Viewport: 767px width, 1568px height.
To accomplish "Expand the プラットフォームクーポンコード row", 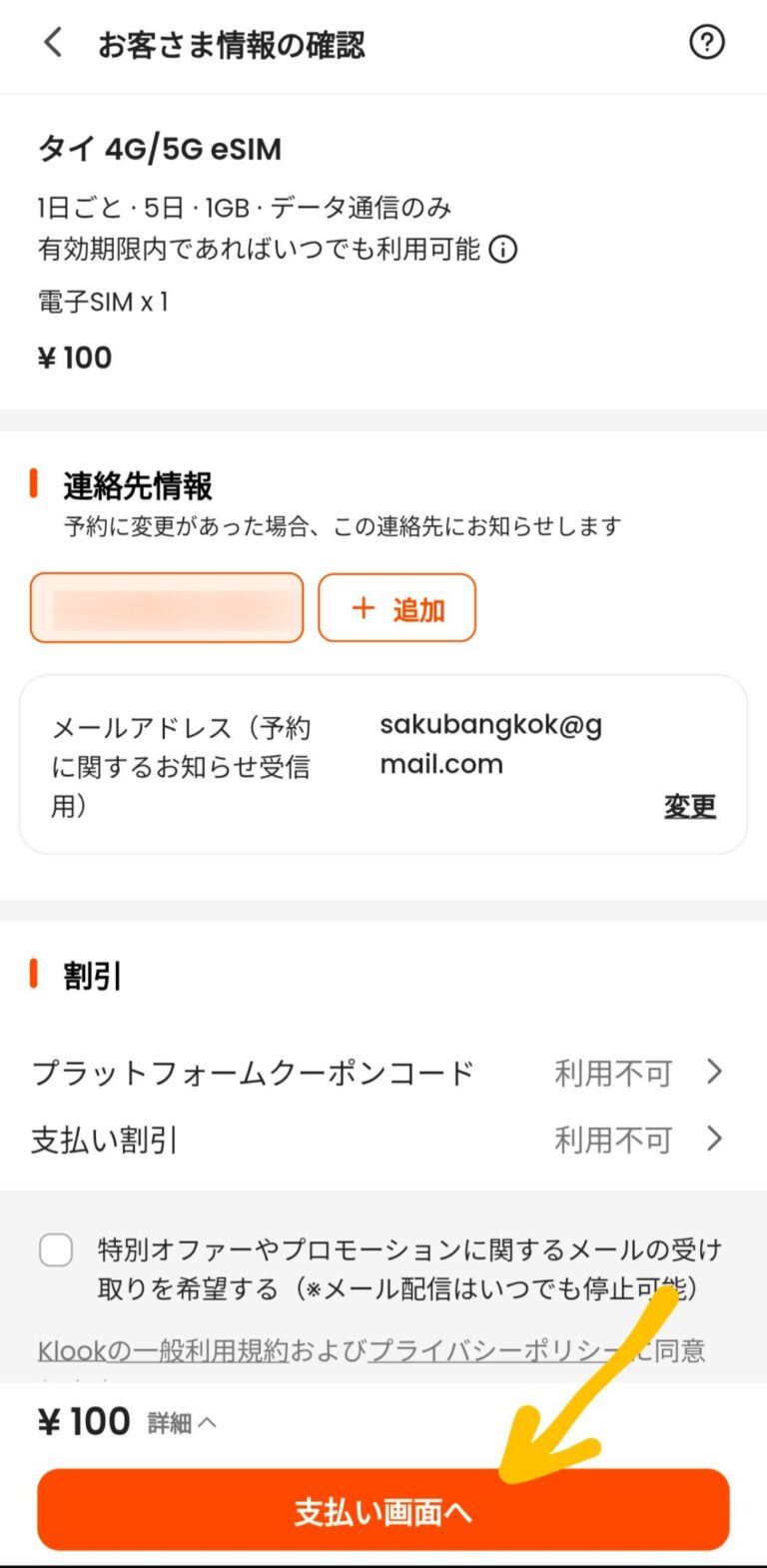I will pyautogui.click(x=715, y=1072).
